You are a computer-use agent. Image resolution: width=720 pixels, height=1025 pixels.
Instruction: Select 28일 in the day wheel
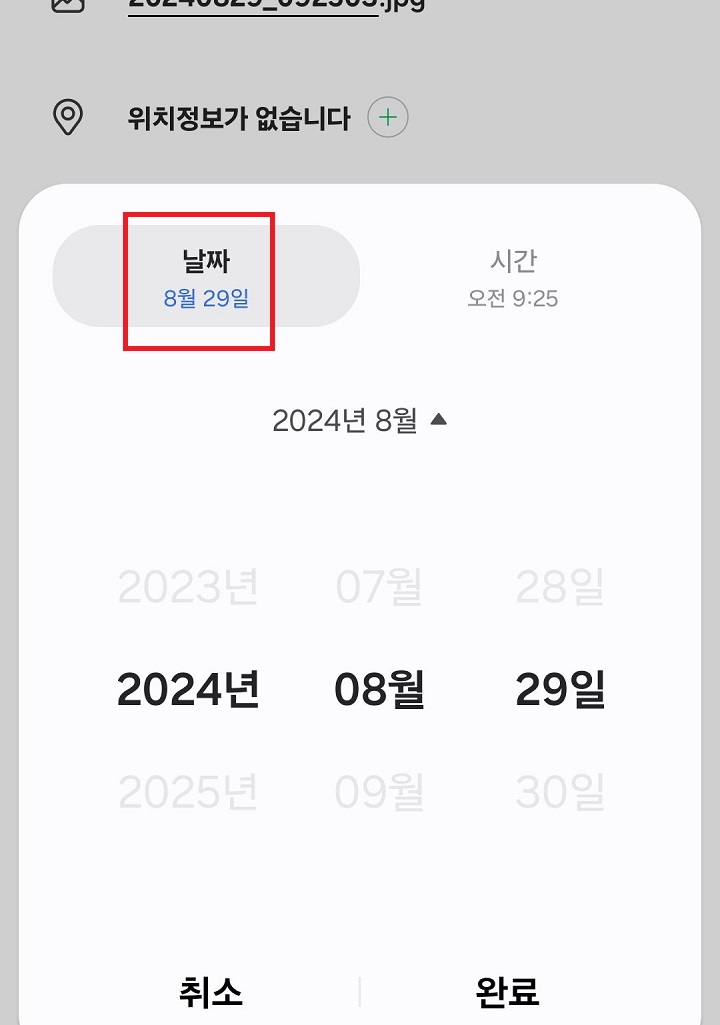pyautogui.click(x=560, y=588)
